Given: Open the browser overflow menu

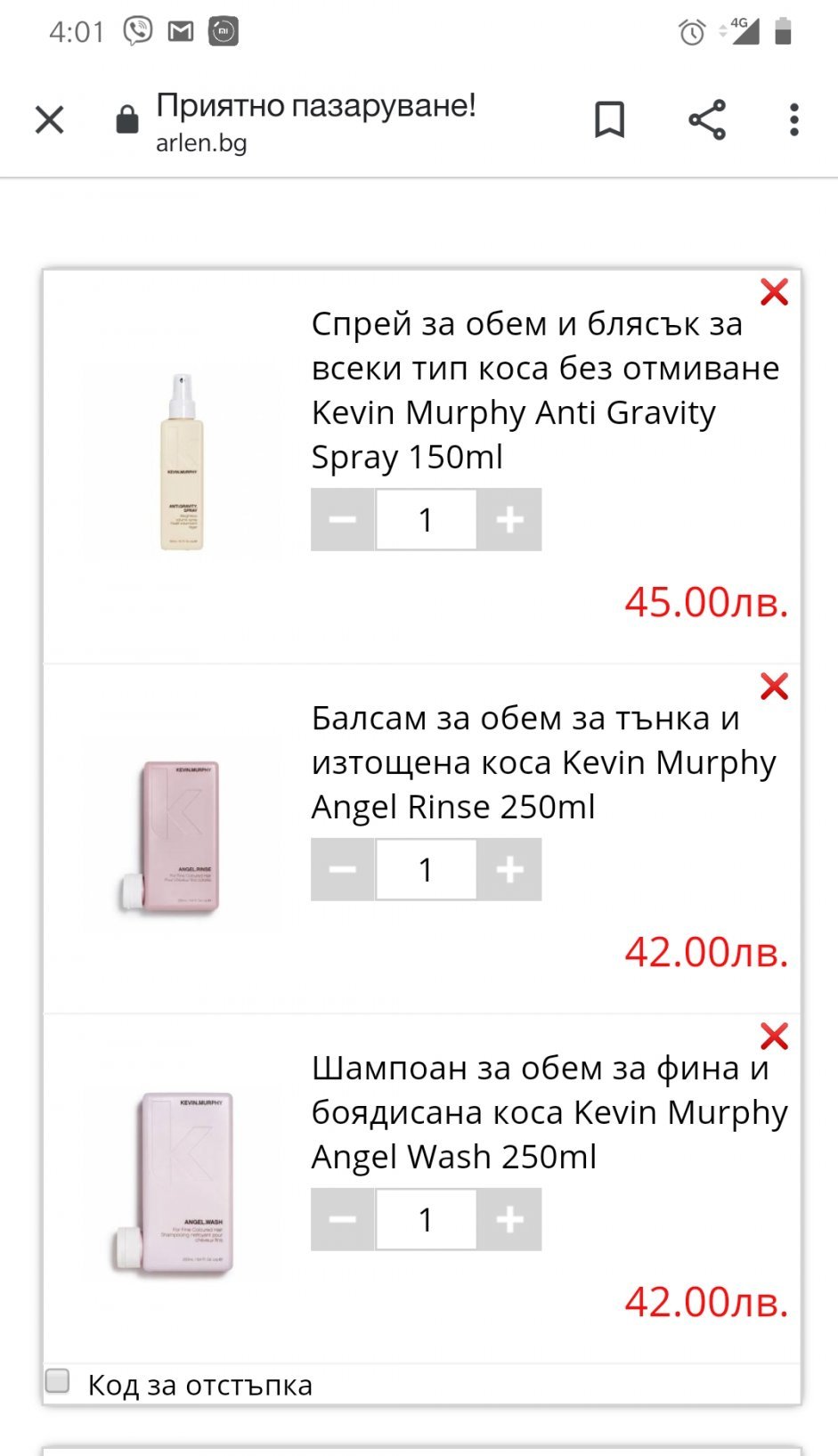Looking at the screenshot, I should click(793, 119).
